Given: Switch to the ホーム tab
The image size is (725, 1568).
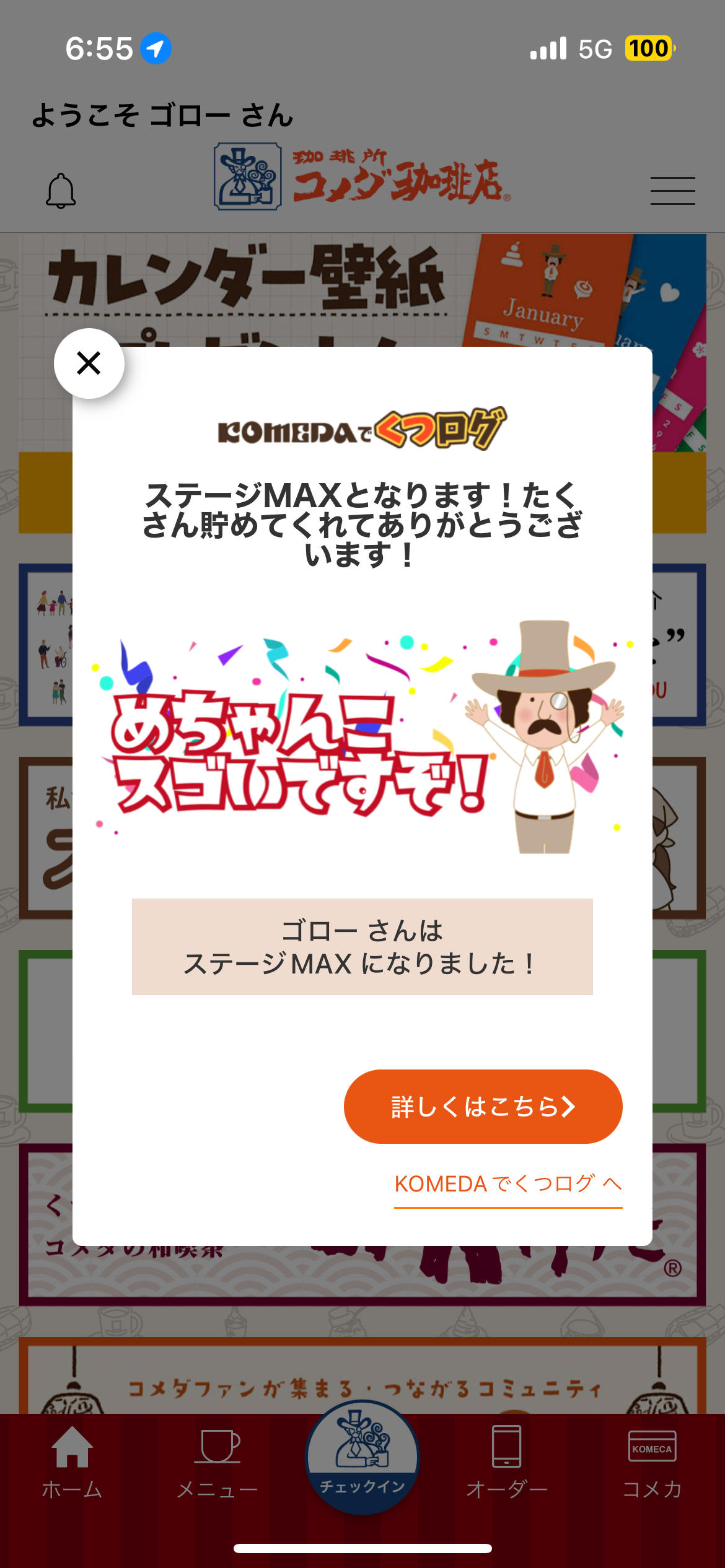Looking at the screenshot, I should 72,1461.
